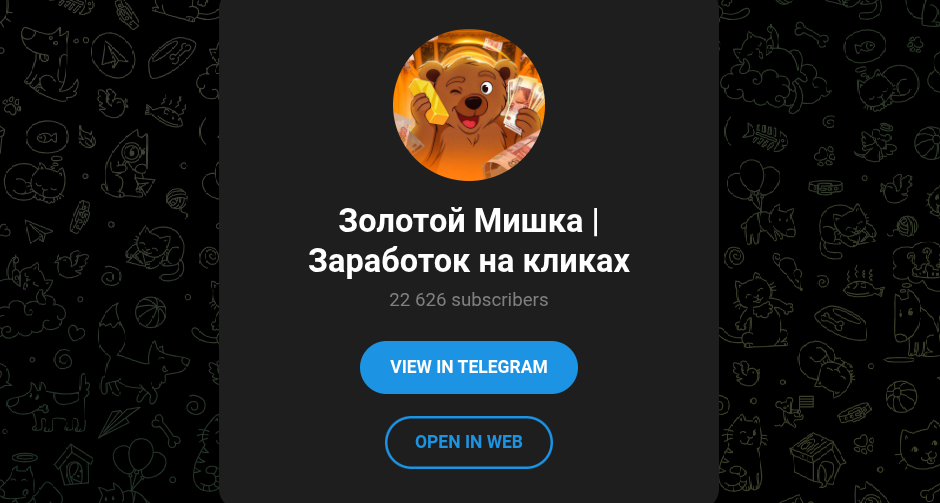The height and width of the screenshot is (503, 940).
Task: Open the channel in web
Action: 468,442
